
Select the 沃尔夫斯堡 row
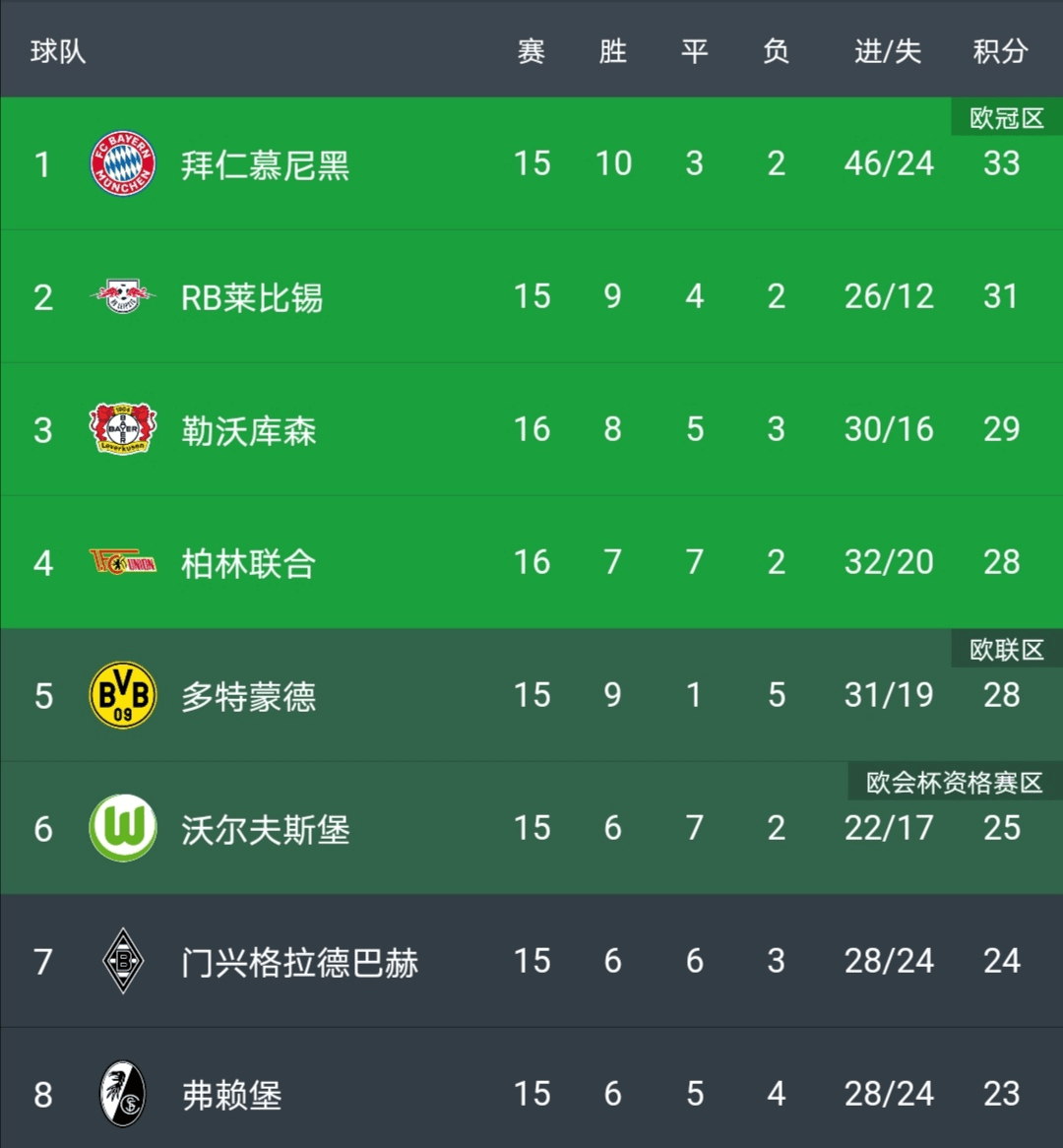tap(266, 829)
